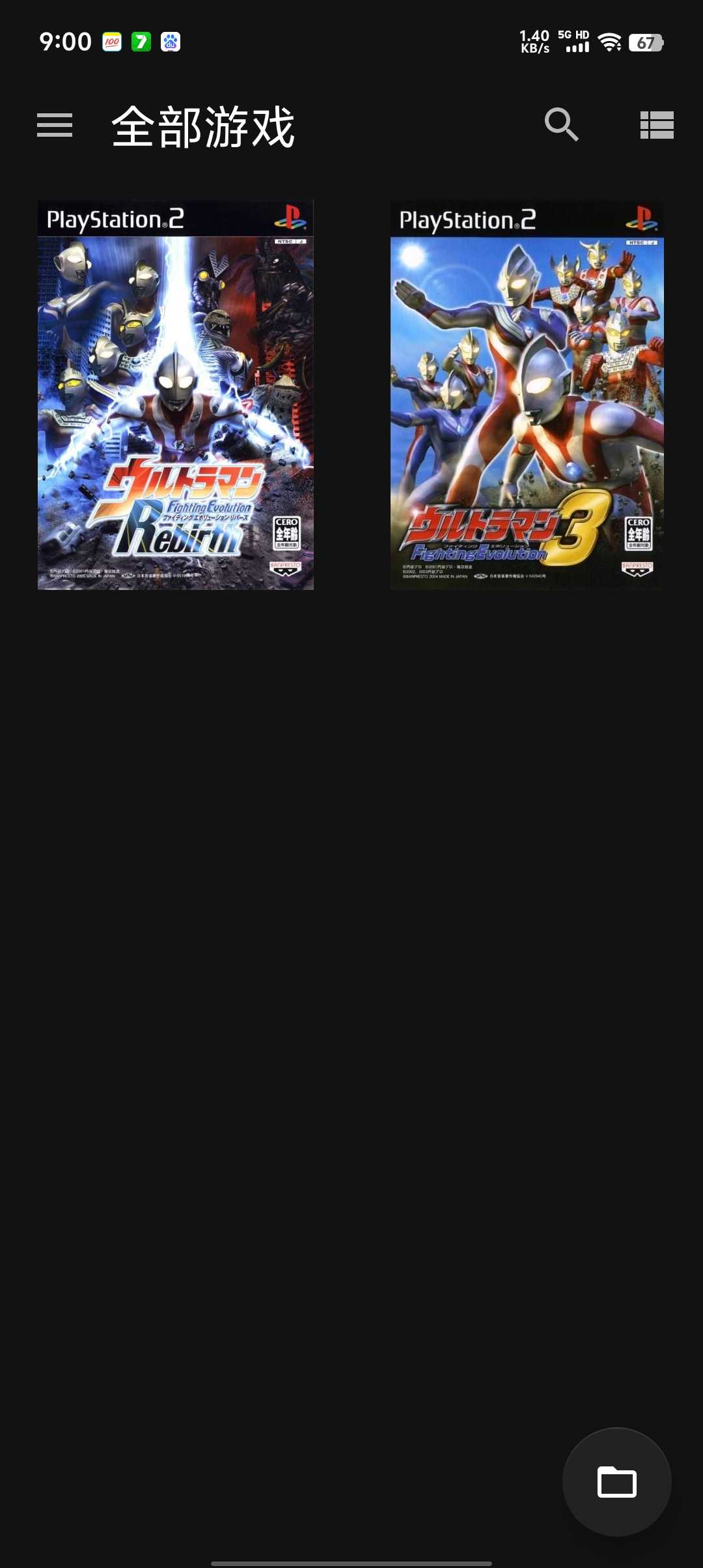
Task: Open game search
Action: [x=561, y=124]
